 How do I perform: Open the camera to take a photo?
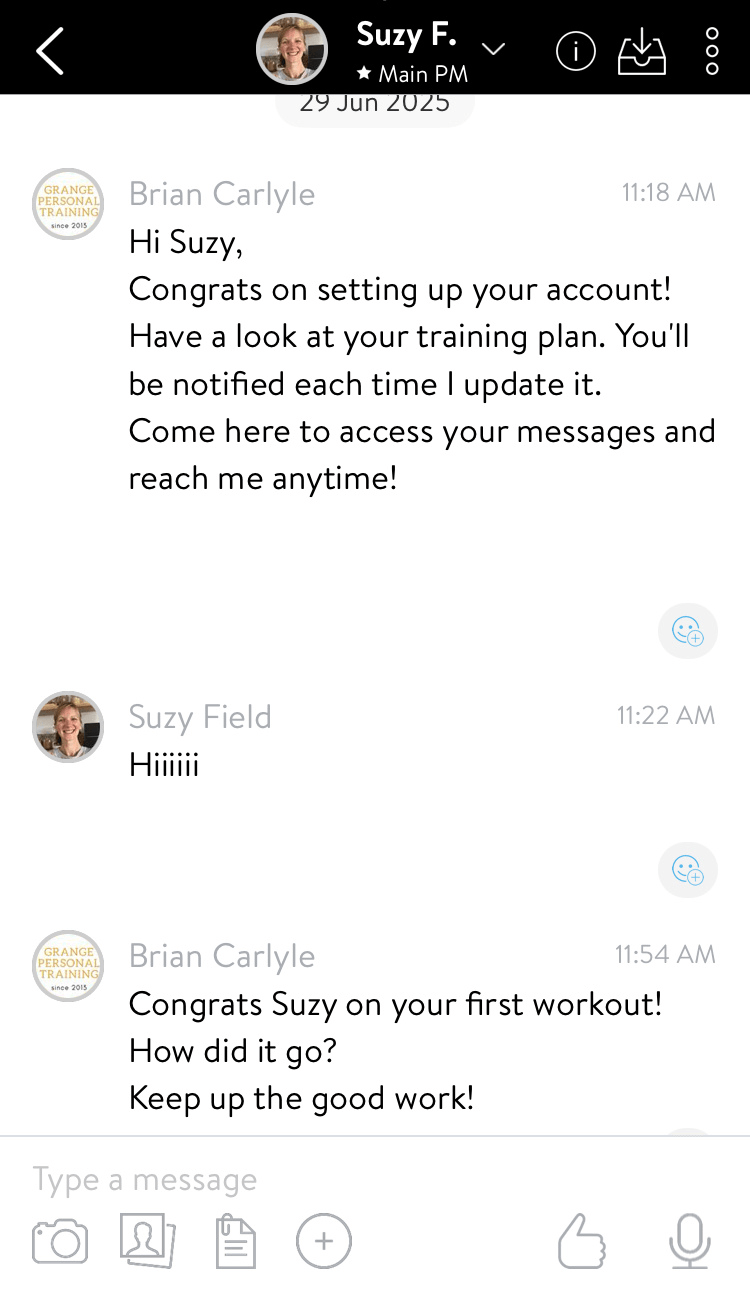pos(60,1243)
